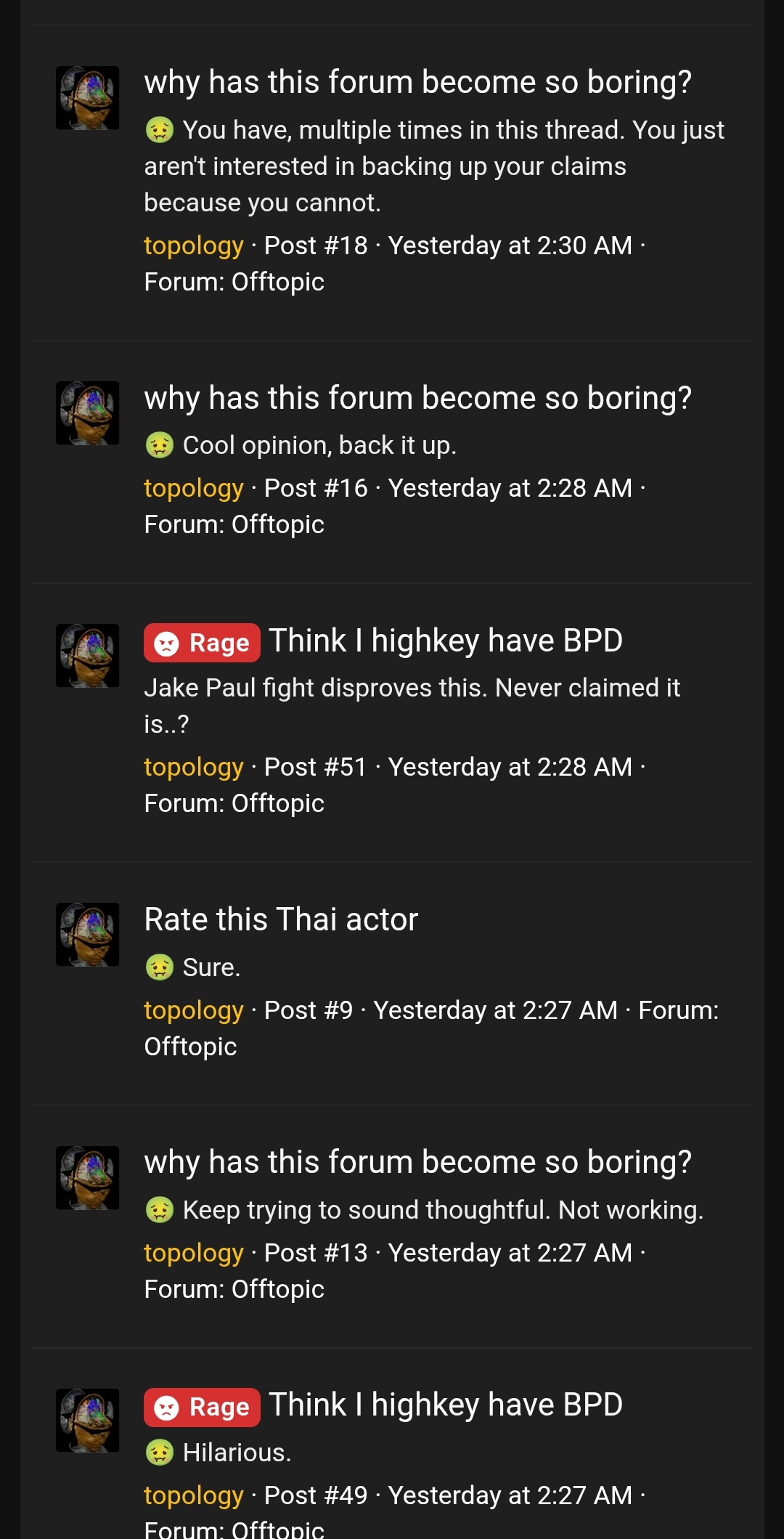Tap topology username in post #18
784x1539 pixels.
[x=193, y=245]
